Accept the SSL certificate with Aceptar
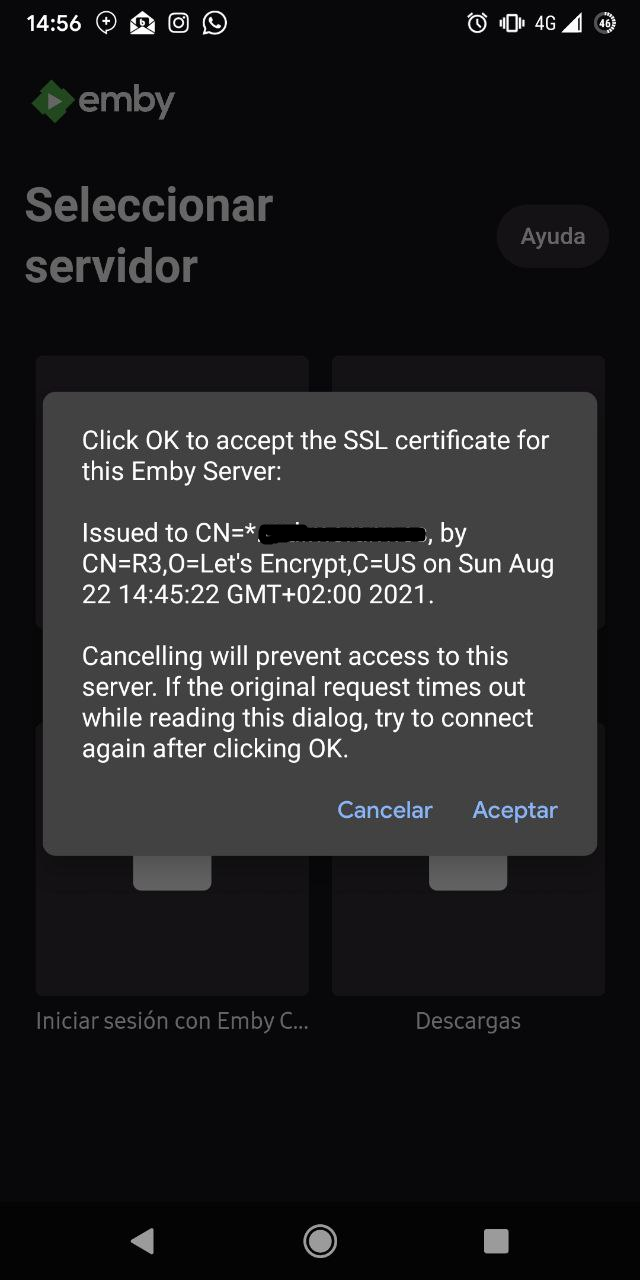The width and height of the screenshot is (640, 1280). 514,810
